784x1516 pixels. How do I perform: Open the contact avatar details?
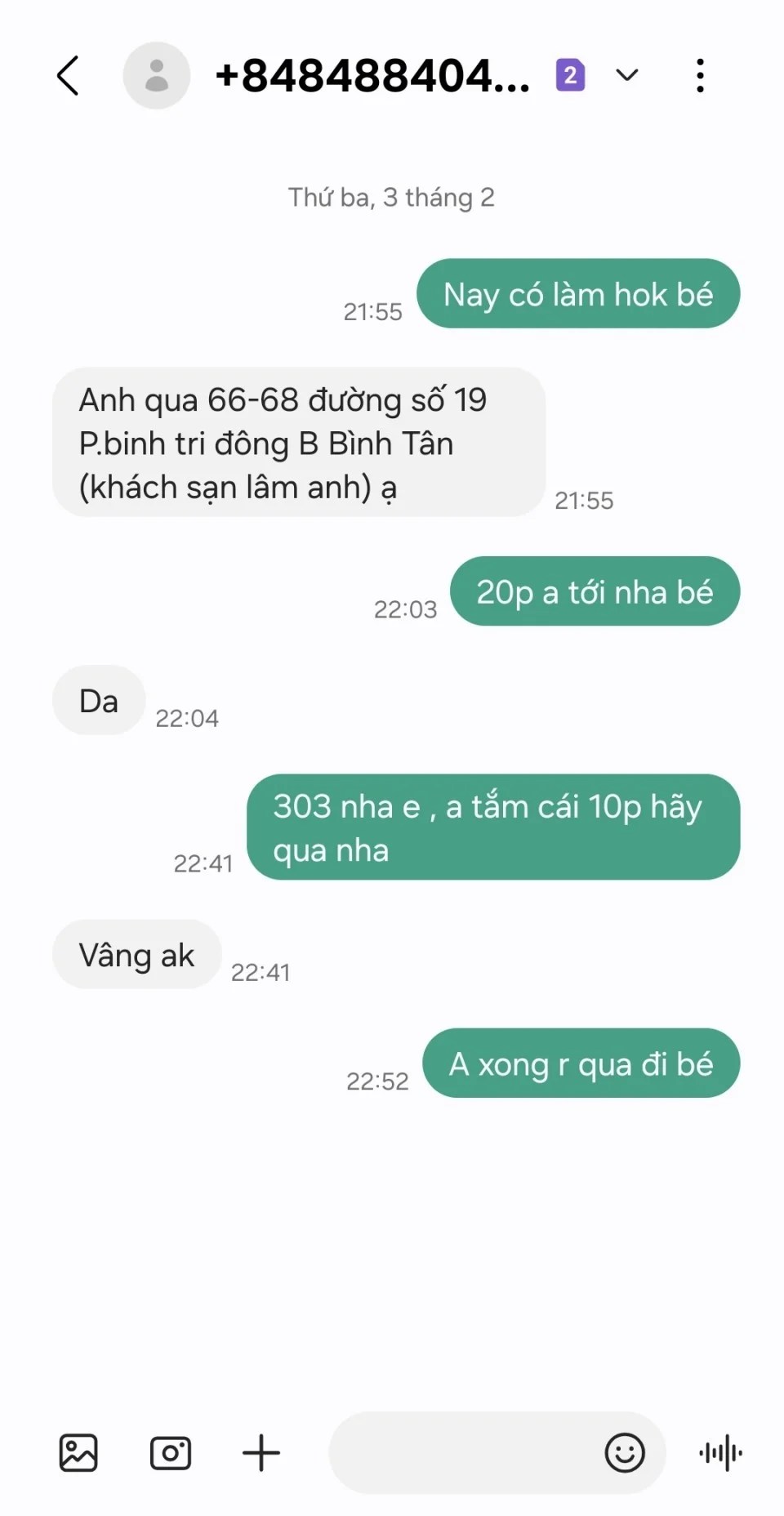(156, 76)
